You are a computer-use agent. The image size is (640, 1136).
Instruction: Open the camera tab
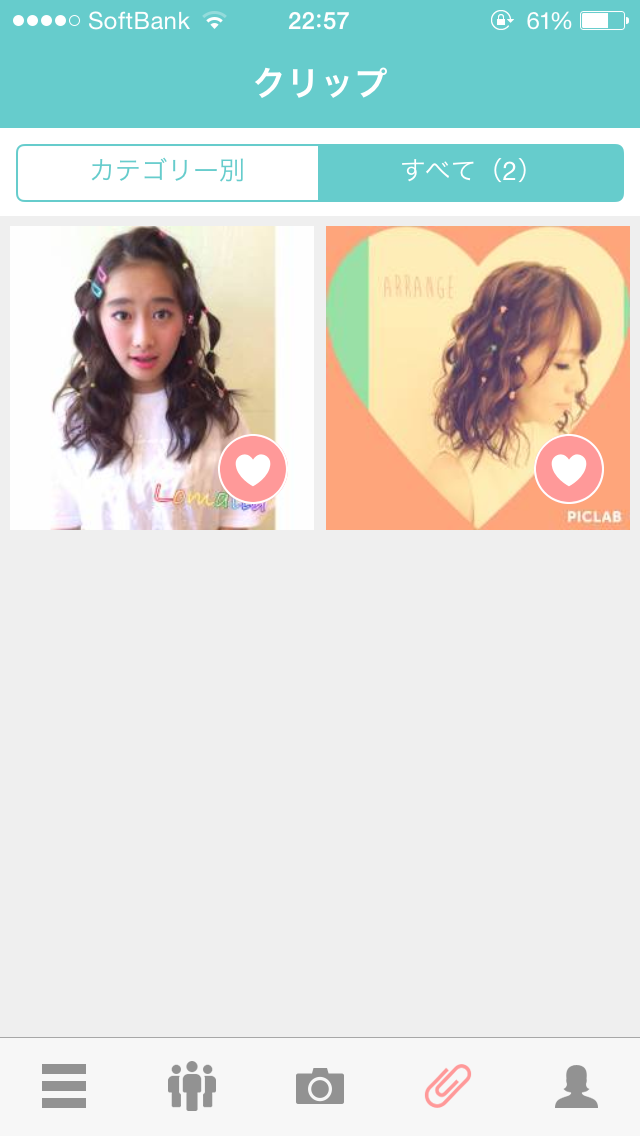pos(320,1086)
